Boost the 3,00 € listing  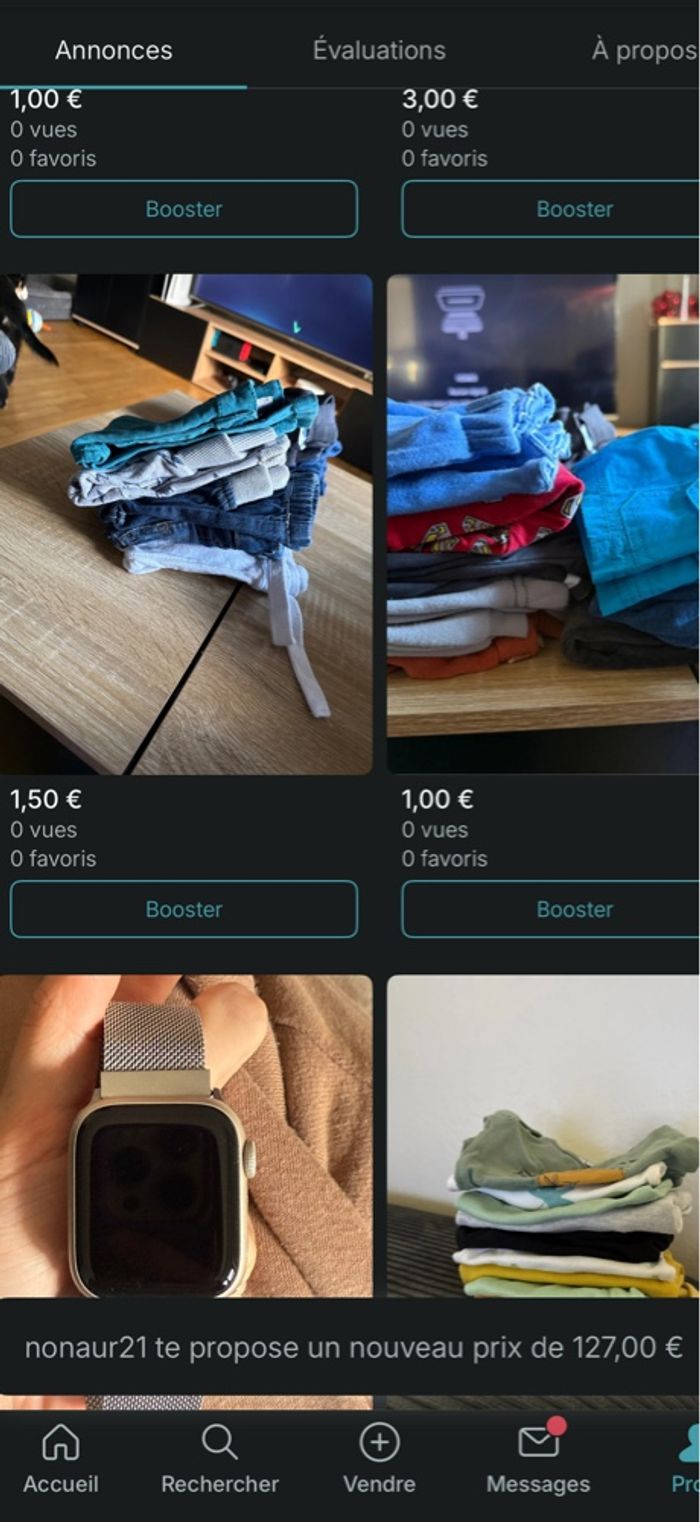pos(550,209)
